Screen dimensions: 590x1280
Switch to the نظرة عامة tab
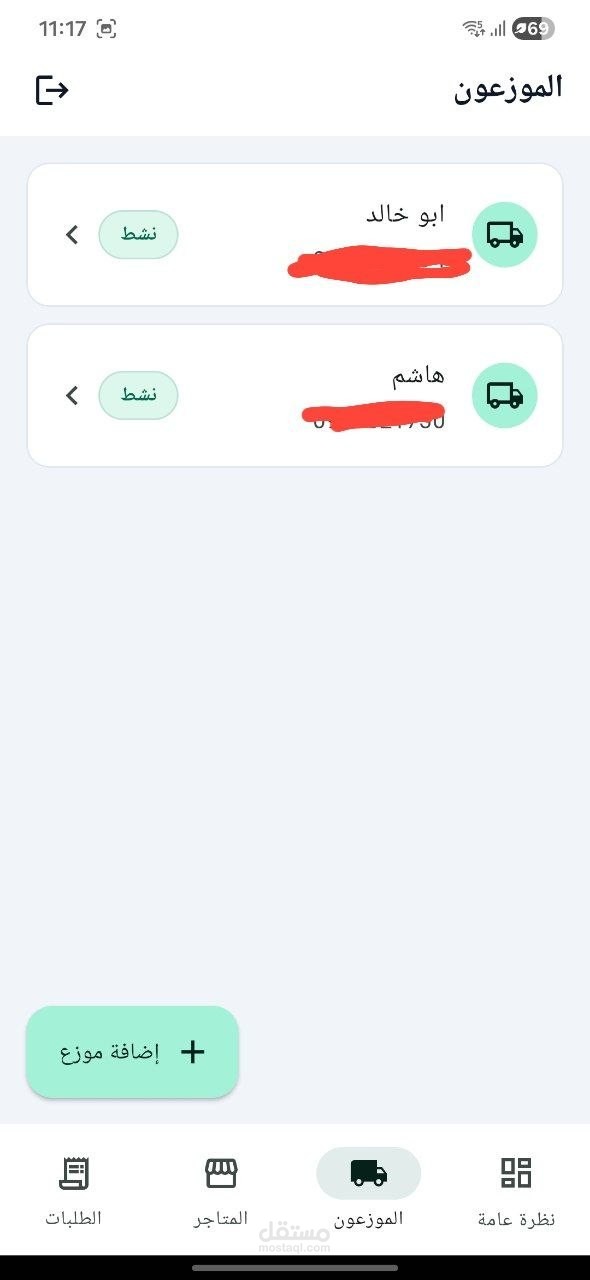point(516,1190)
